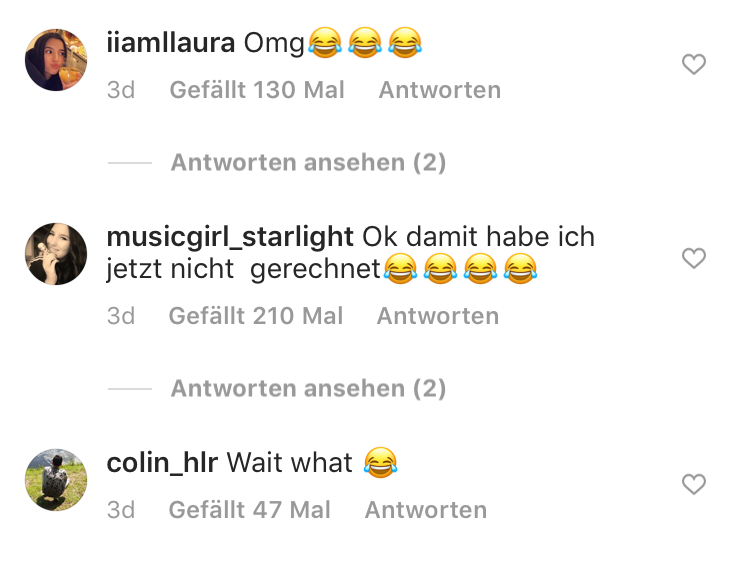The height and width of the screenshot is (568, 750).
Task: Like colin_hlr's comment
Action: [693, 485]
